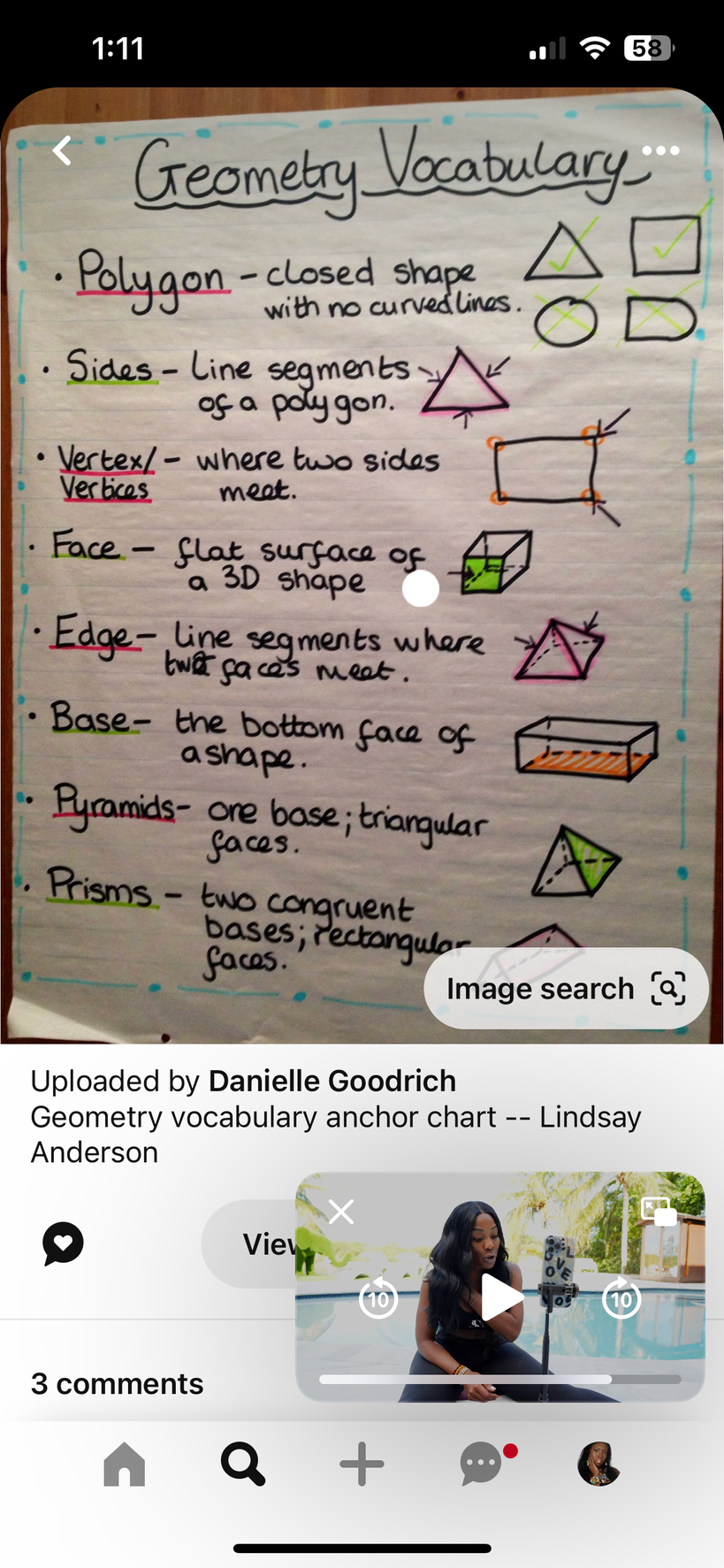Go back using the arrow icon
The image size is (724, 1568).
(62, 150)
